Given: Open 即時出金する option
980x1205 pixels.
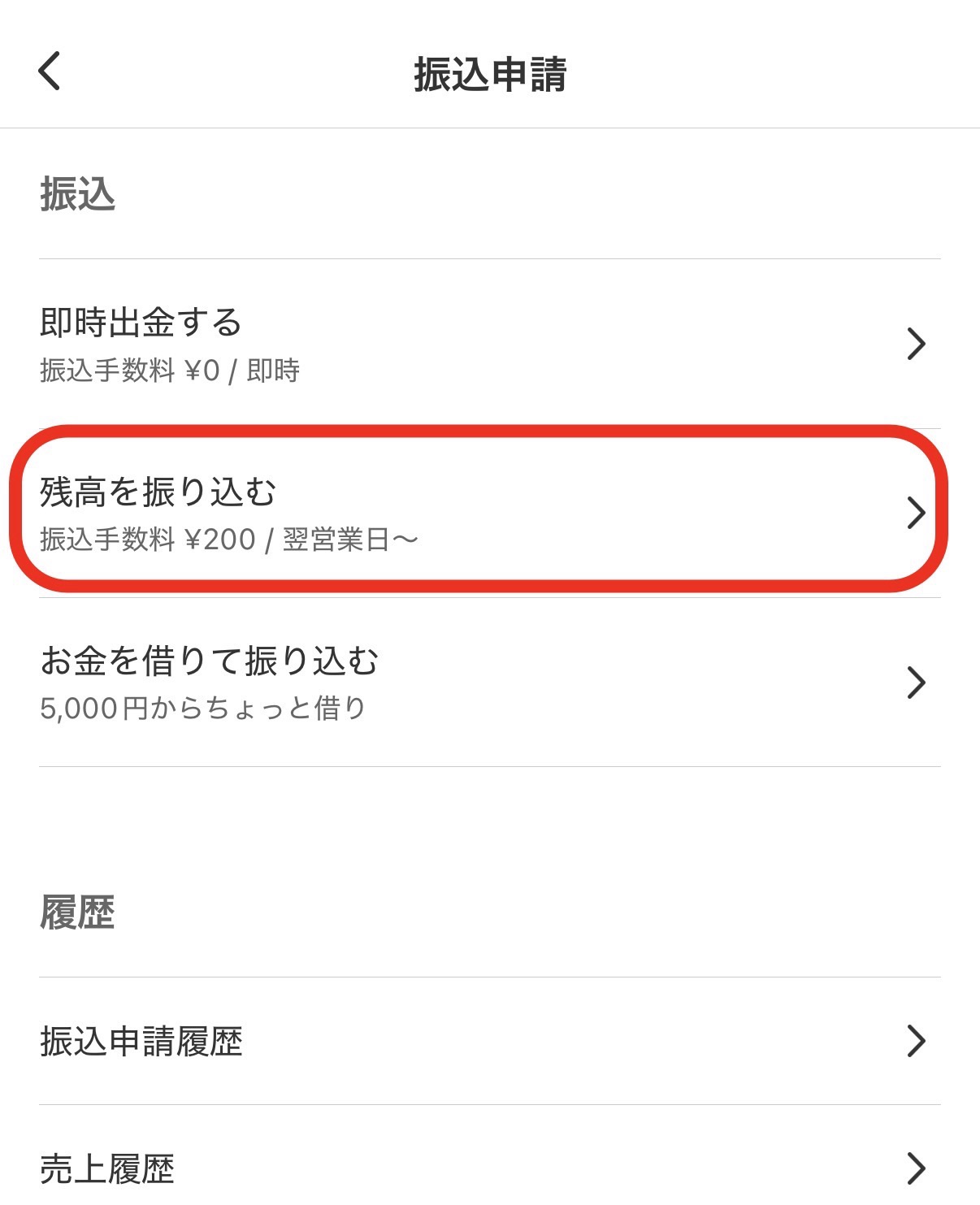Looking at the screenshot, I should pyautogui.click(x=488, y=344).
